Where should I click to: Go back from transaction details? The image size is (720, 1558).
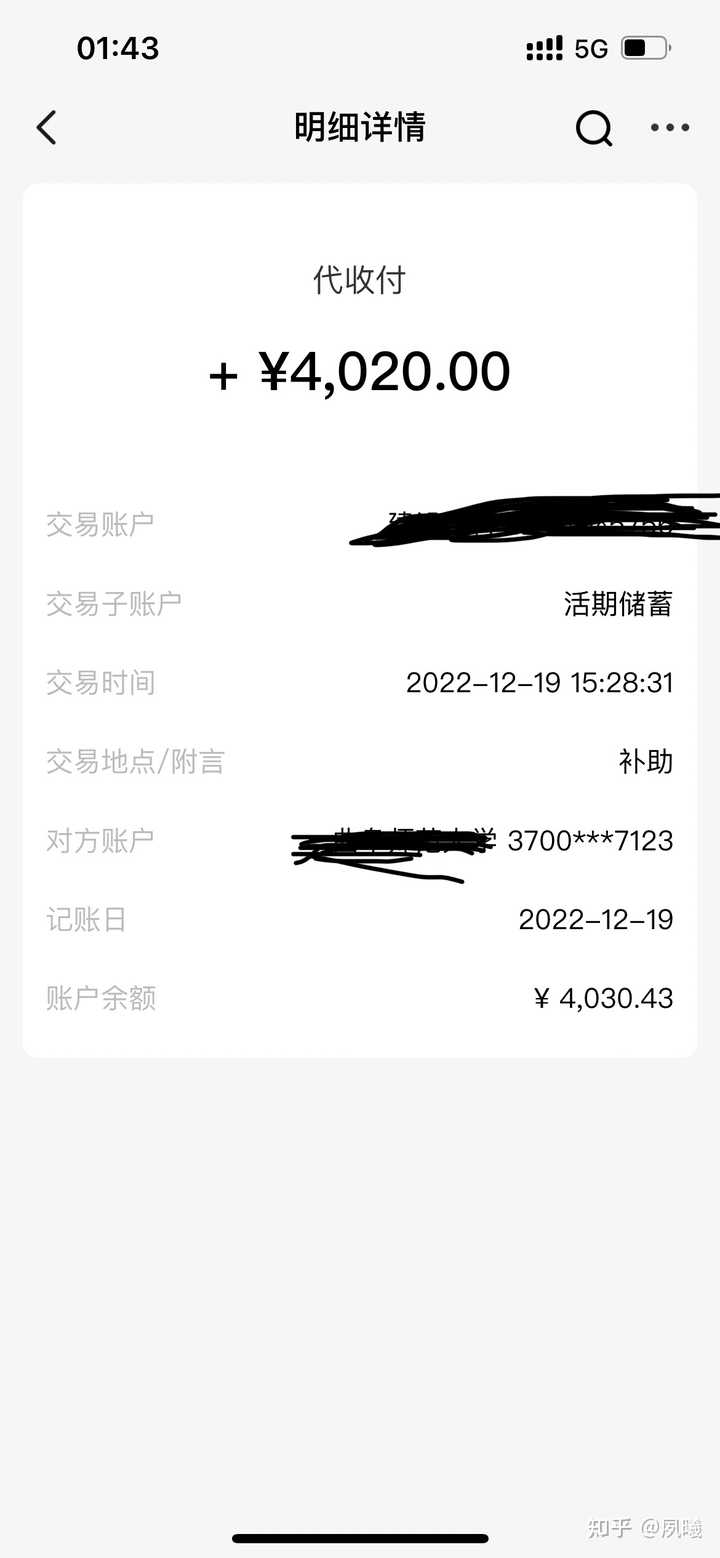click(46, 128)
